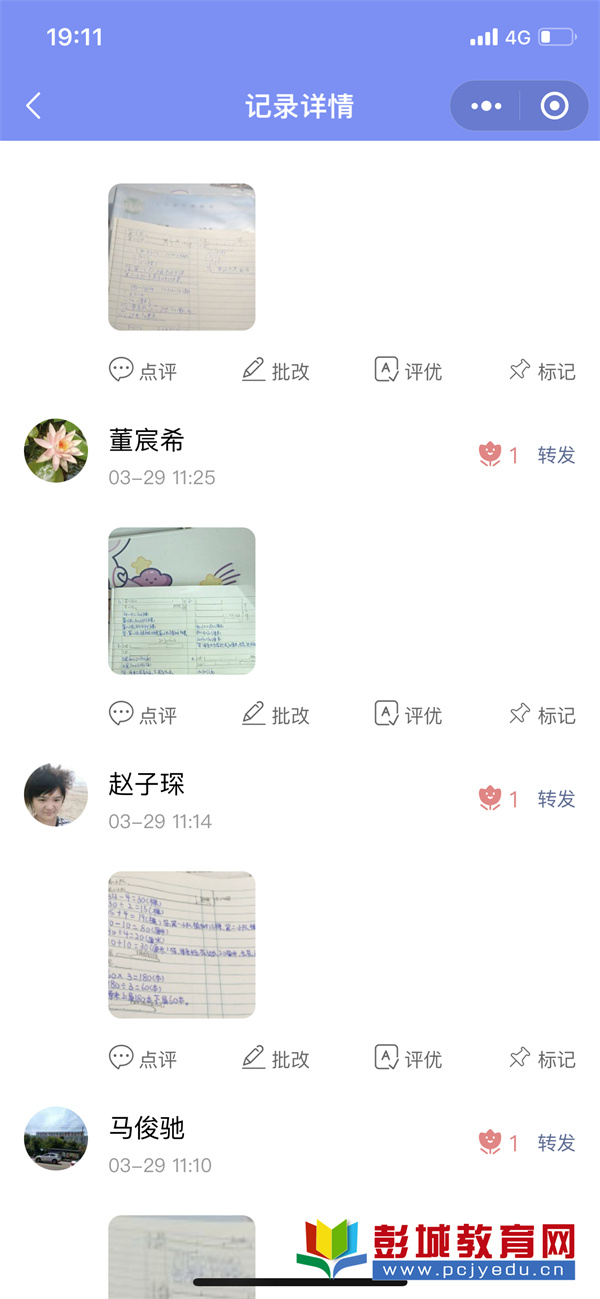Open the mini program overflow menu

coord(486,106)
